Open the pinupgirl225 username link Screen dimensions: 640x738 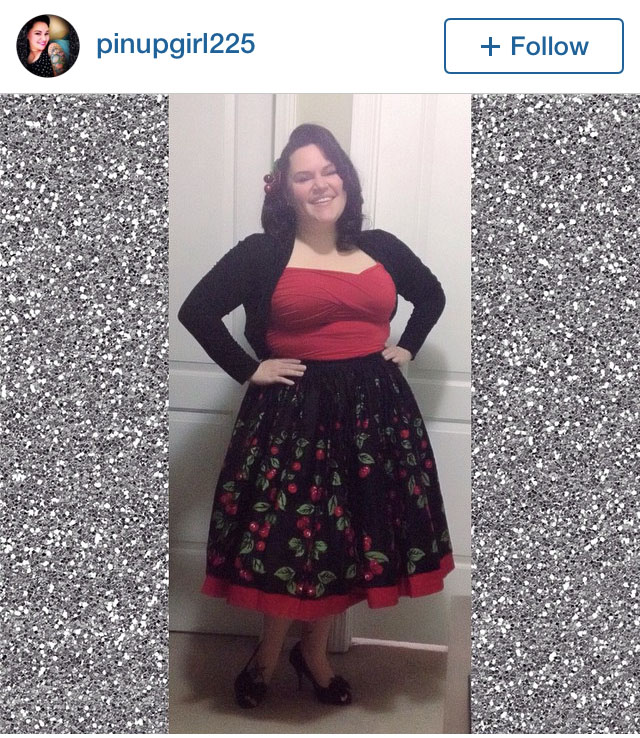click(x=175, y=45)
